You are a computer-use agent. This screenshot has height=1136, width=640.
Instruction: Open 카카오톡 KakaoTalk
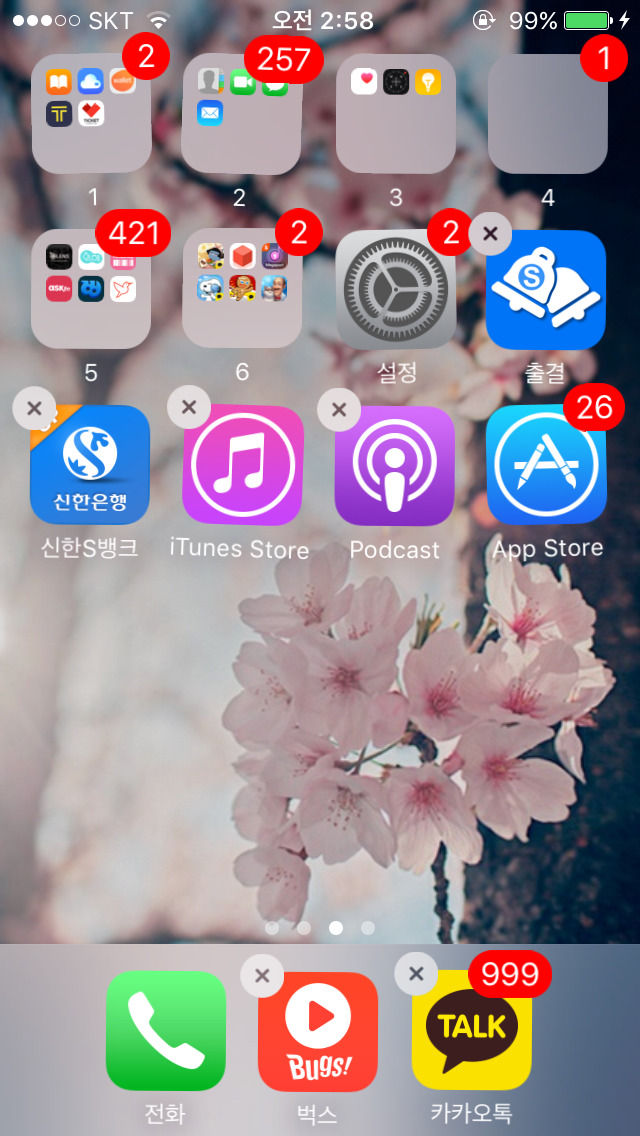[472, 1031]
